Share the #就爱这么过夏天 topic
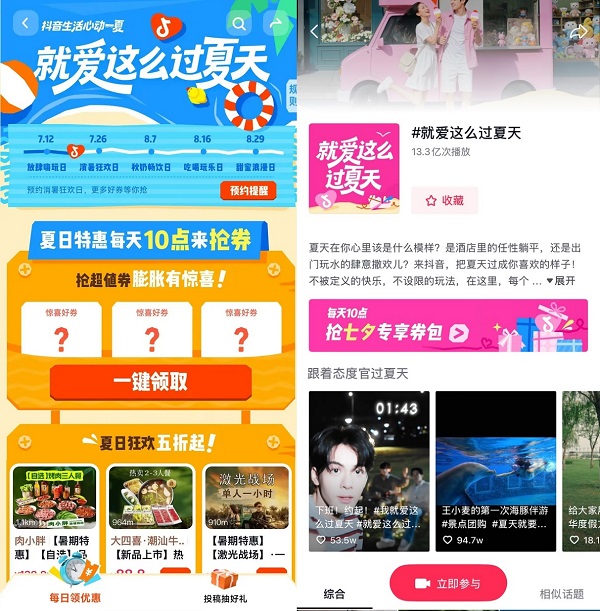 coord(578,32)
